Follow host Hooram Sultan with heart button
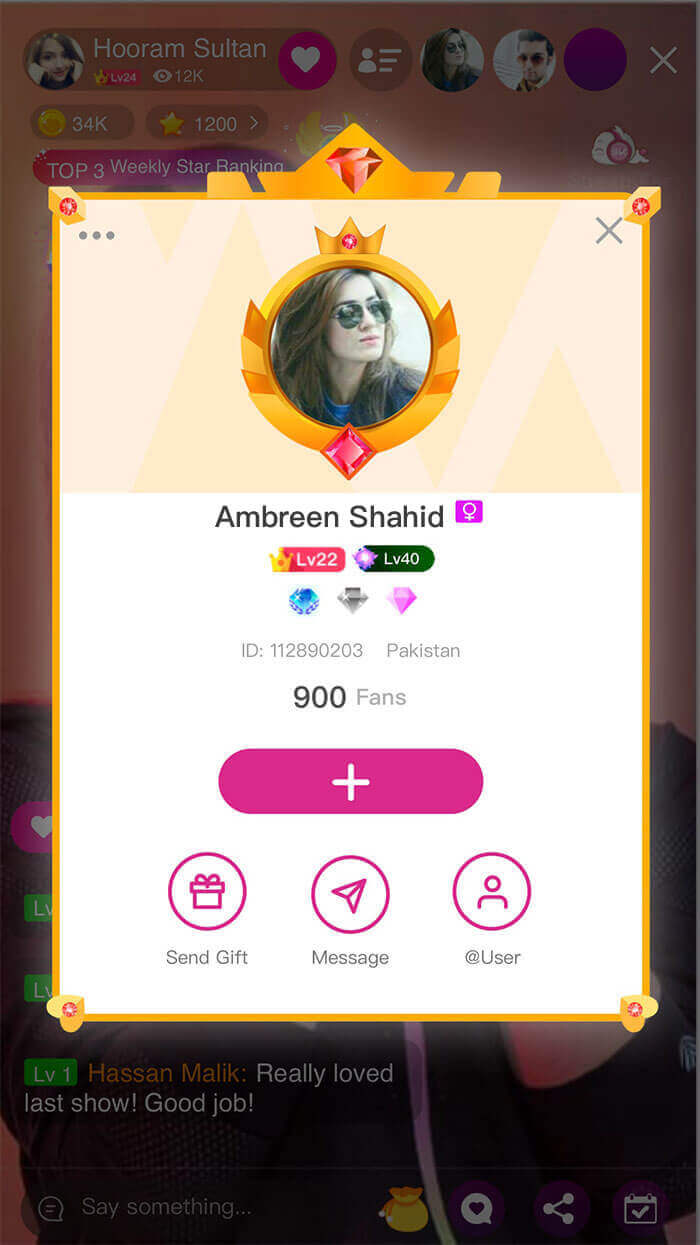The height and width of the screenshot is (1245, 700). click(x=306, y=60)
